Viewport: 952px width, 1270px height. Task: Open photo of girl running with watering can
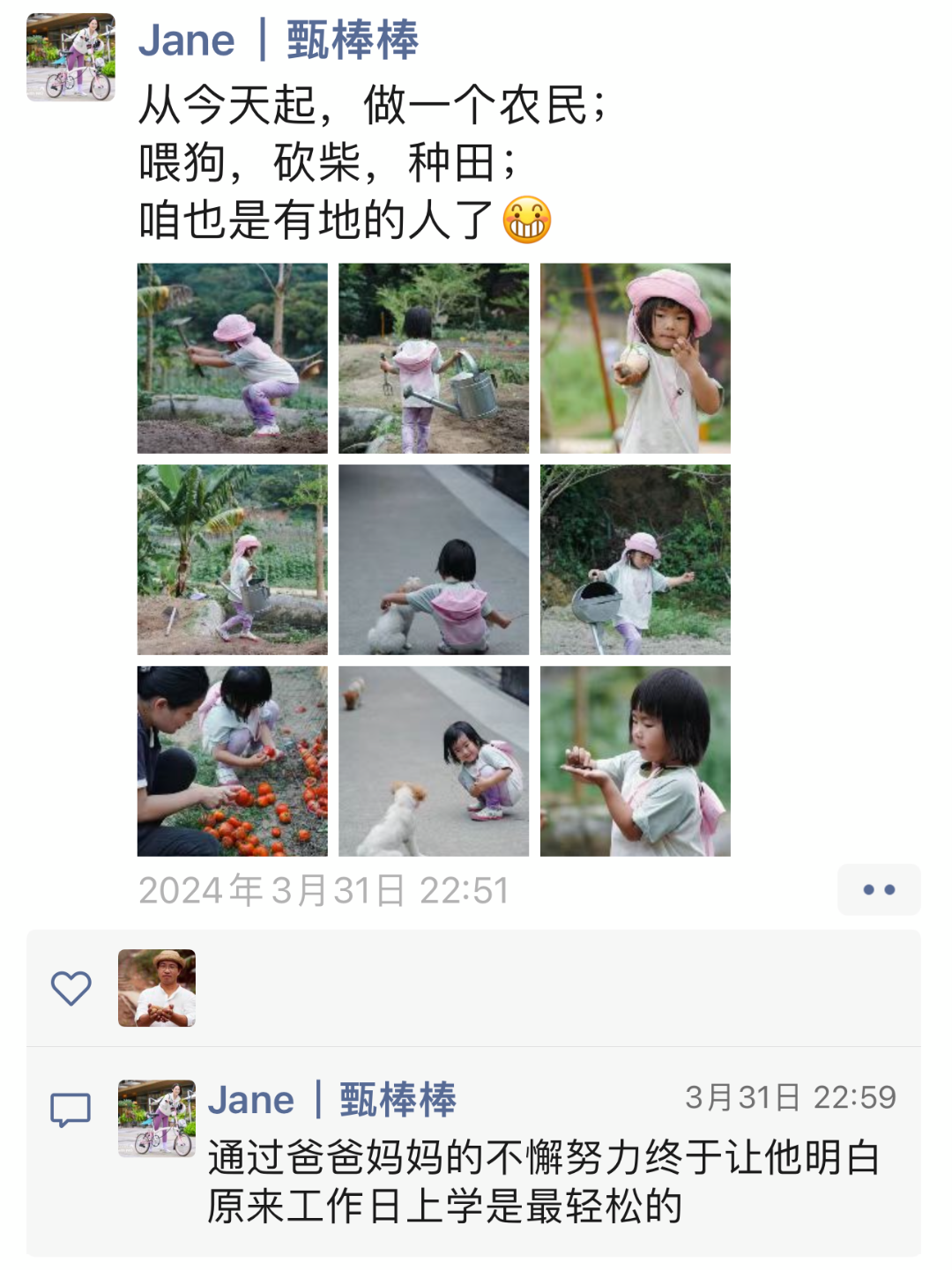(x=635, y=560)
